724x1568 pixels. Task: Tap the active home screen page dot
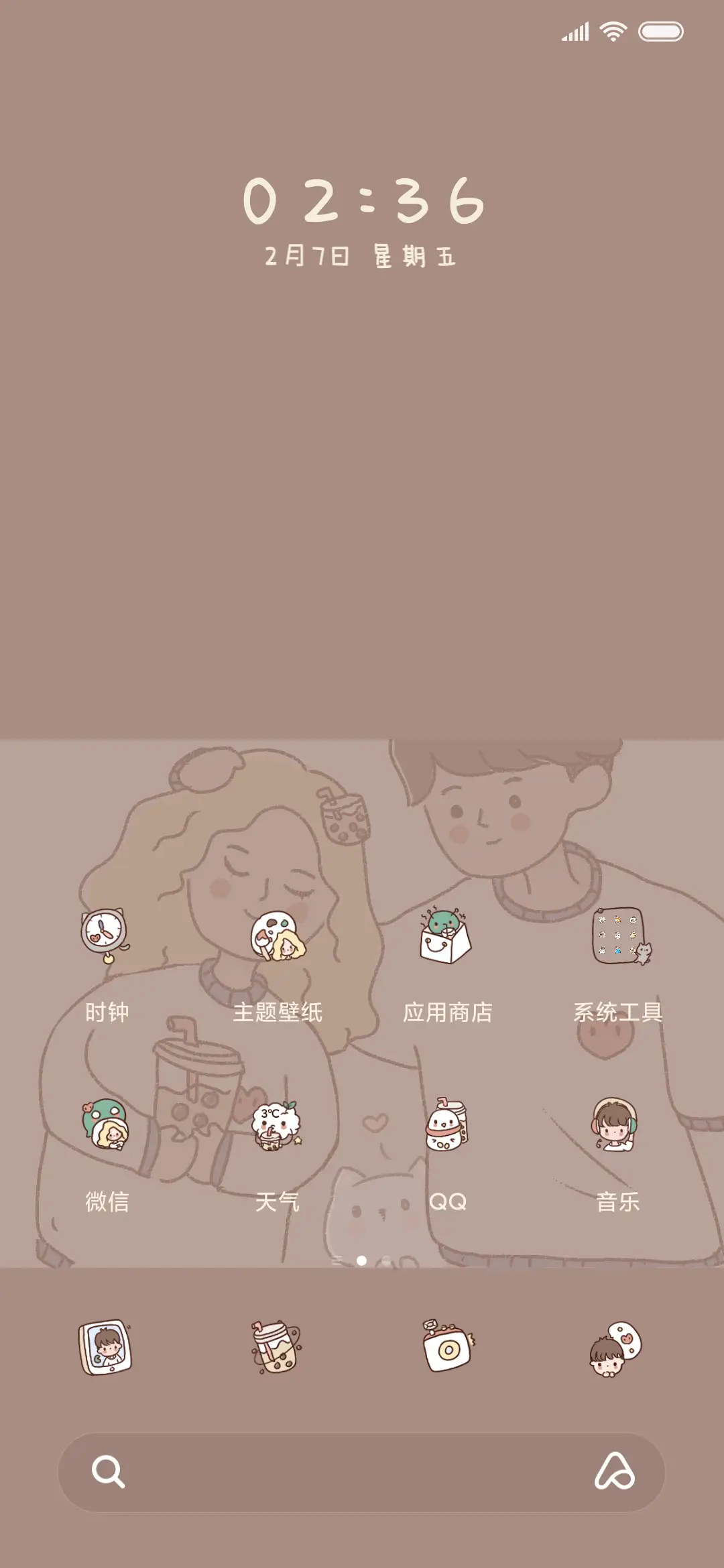click(x=362, y=1260)
